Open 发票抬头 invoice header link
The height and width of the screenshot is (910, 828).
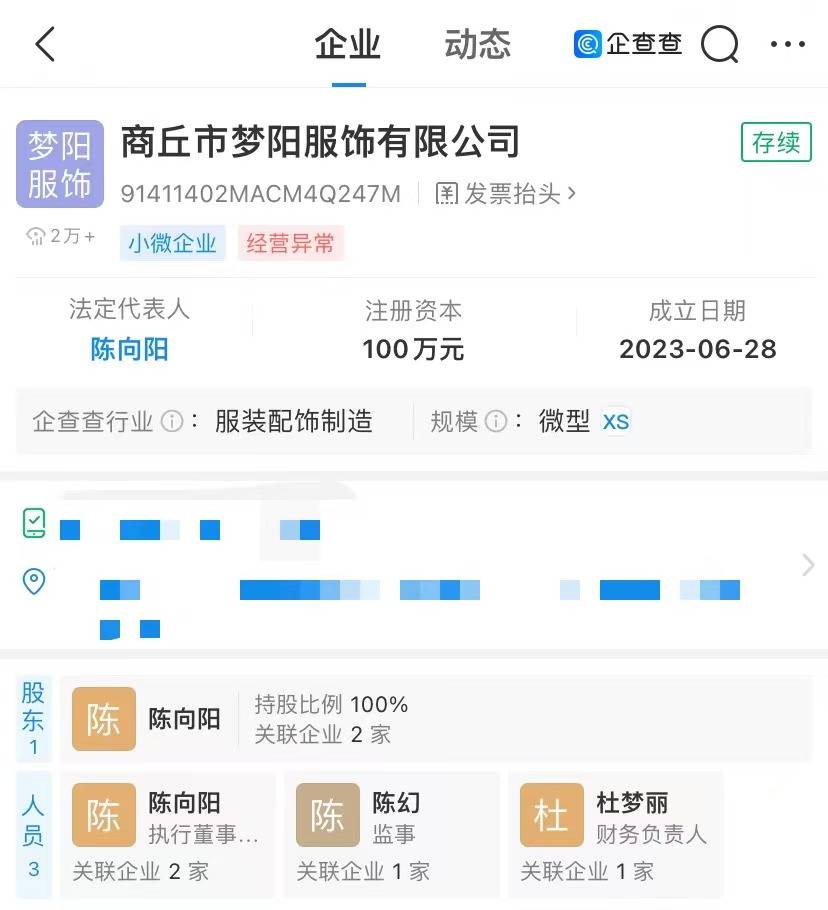(507, 193)
